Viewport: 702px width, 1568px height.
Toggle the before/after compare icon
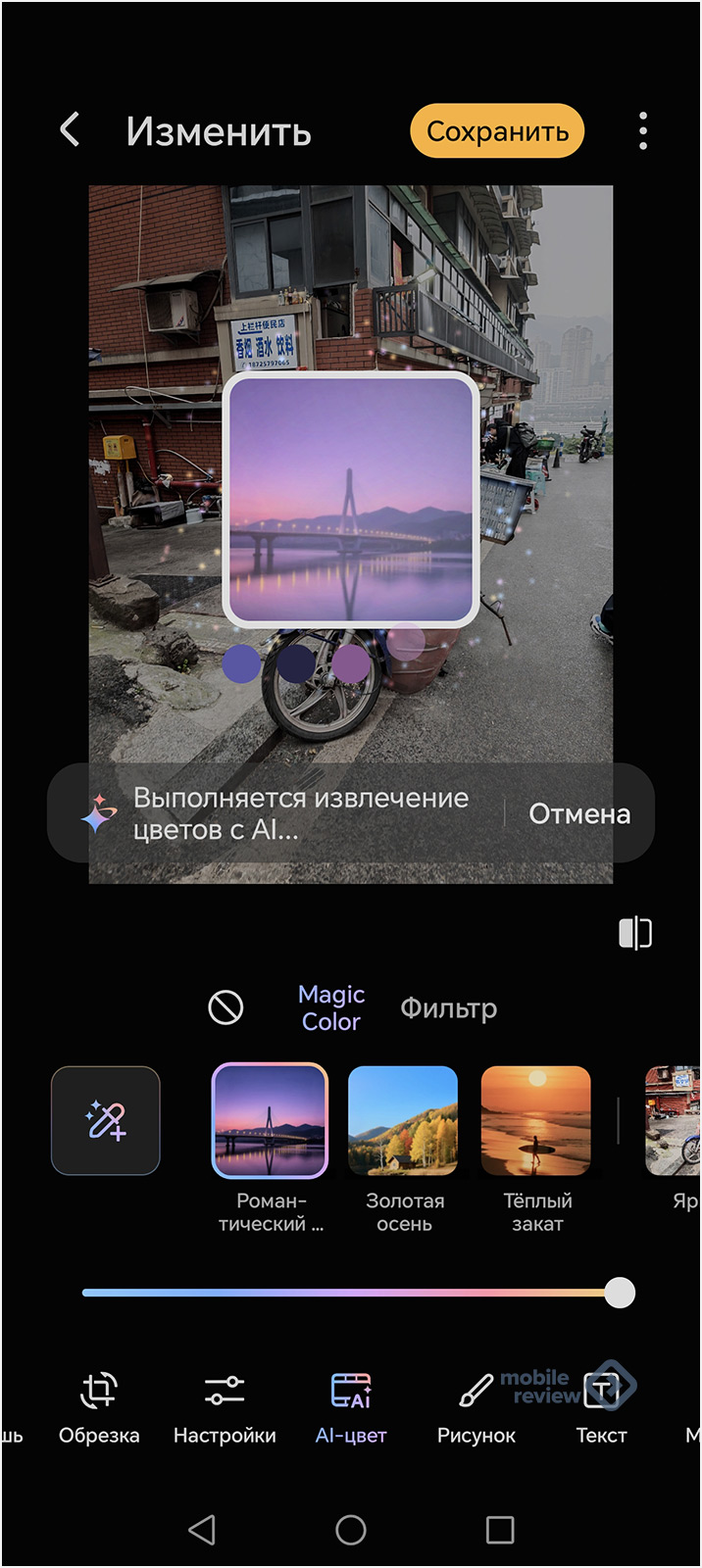coord(635,932)
